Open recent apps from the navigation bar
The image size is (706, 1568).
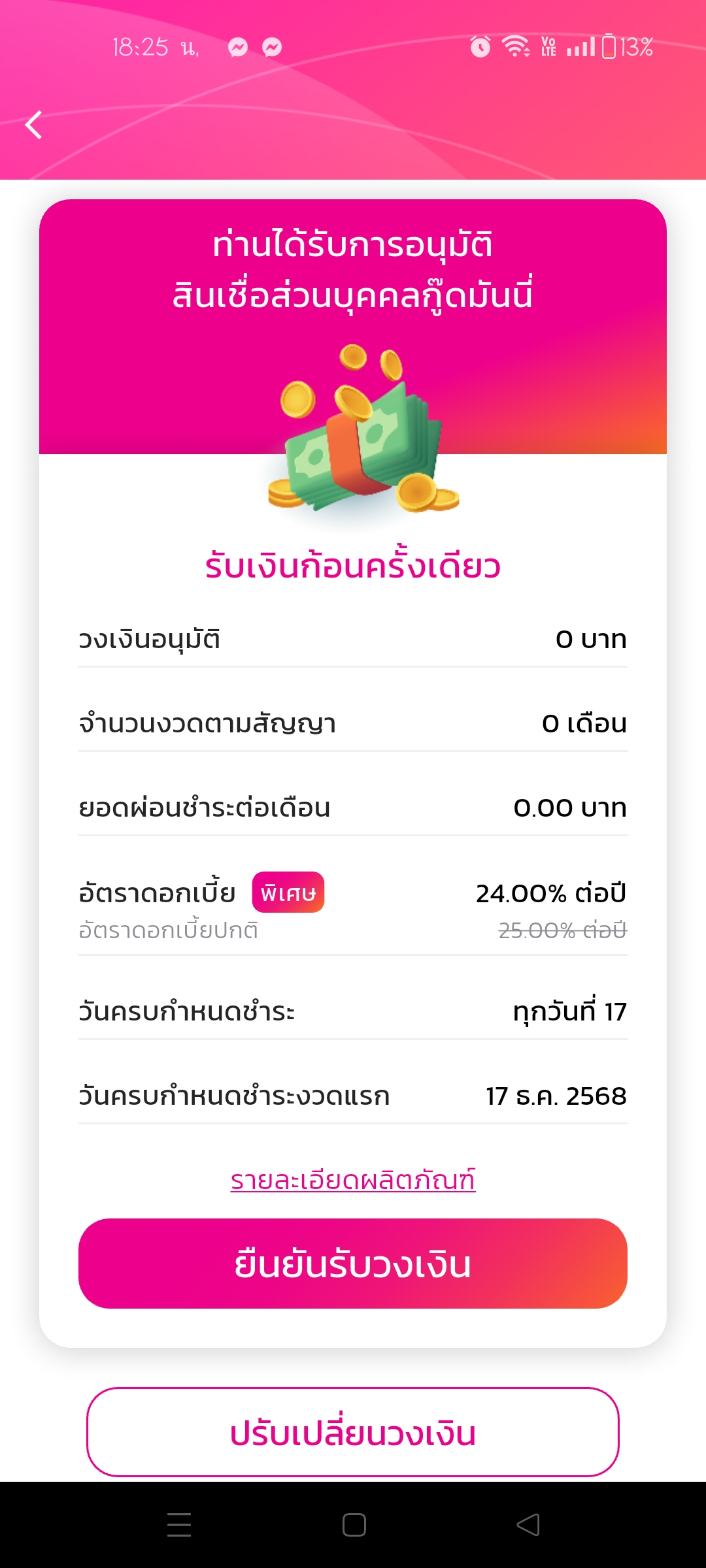[x=179, y=1525]
